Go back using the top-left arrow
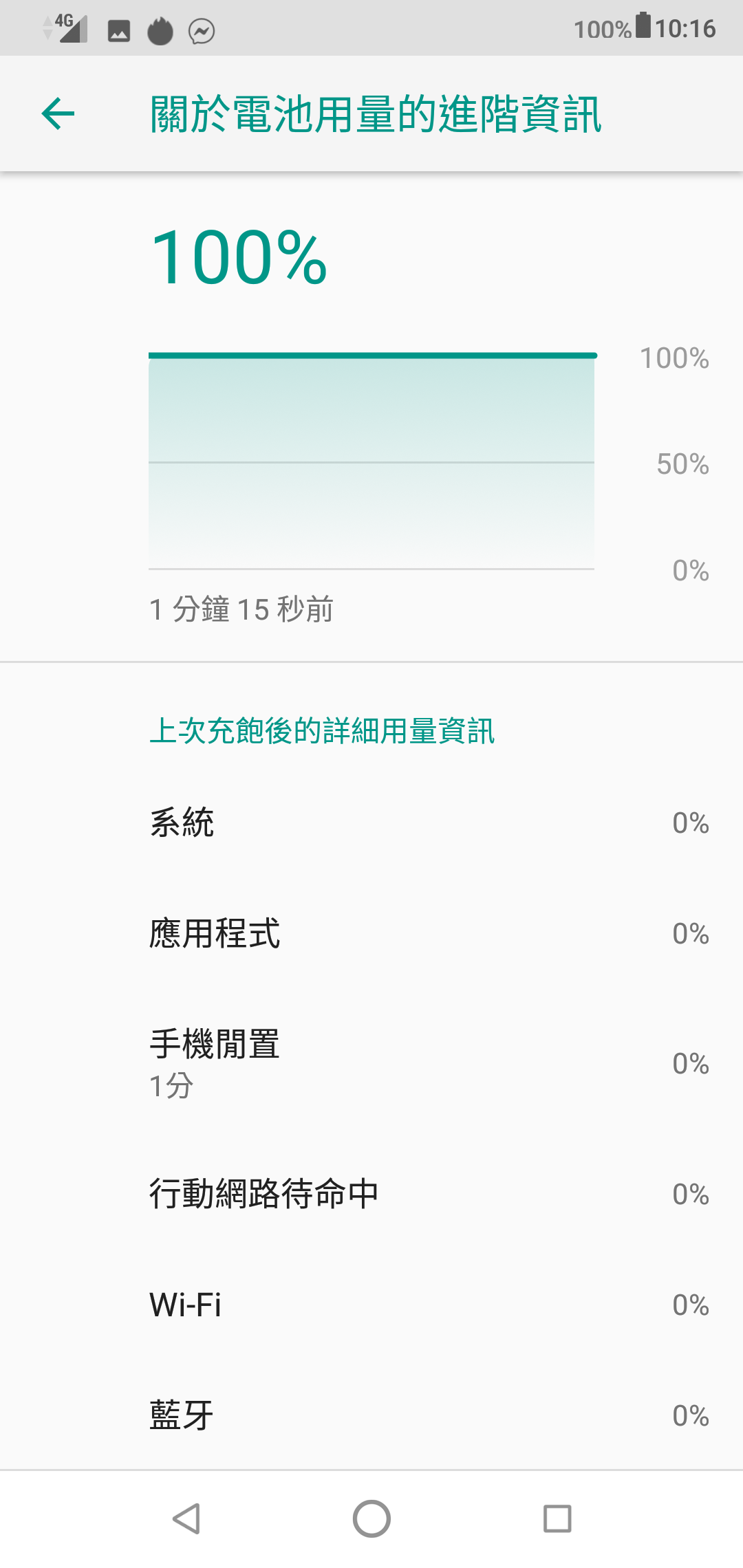Image resolution: width=743 pixels, height=1568 pixels. click(58, 113)
